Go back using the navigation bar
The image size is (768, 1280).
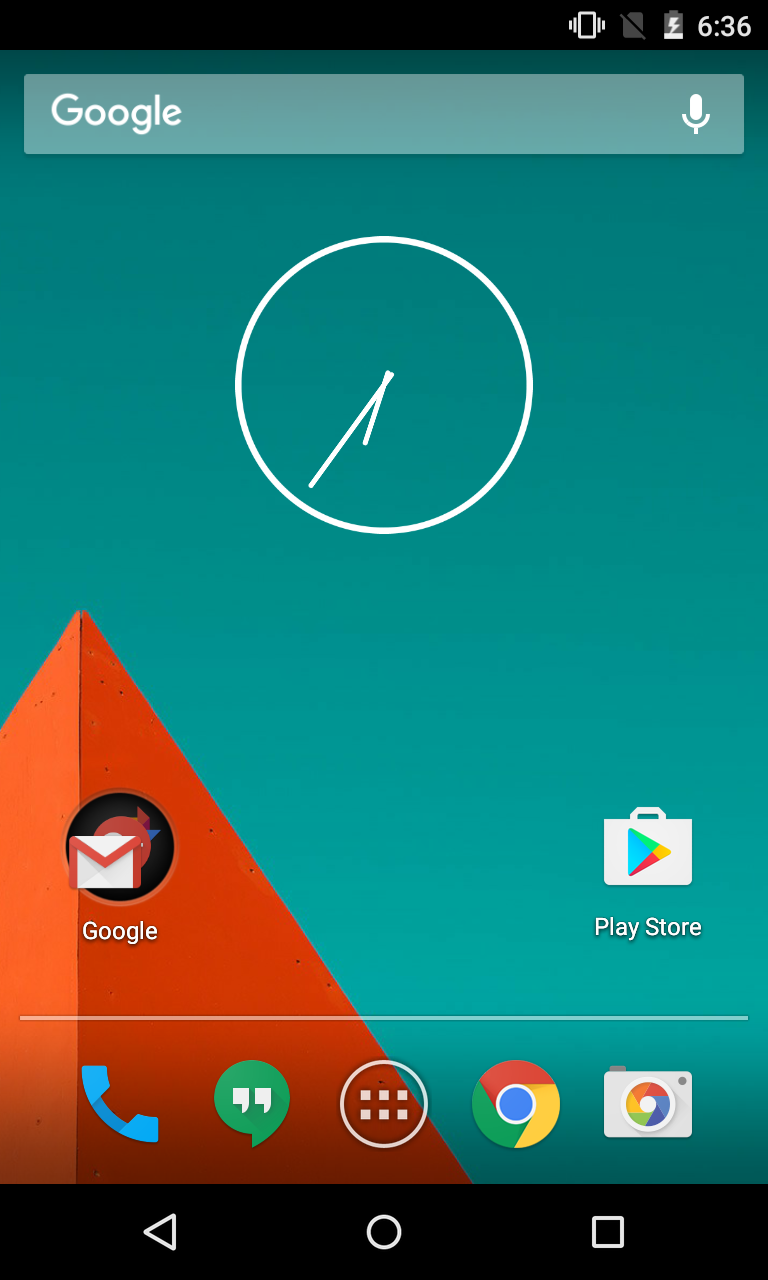(160, 1232)
